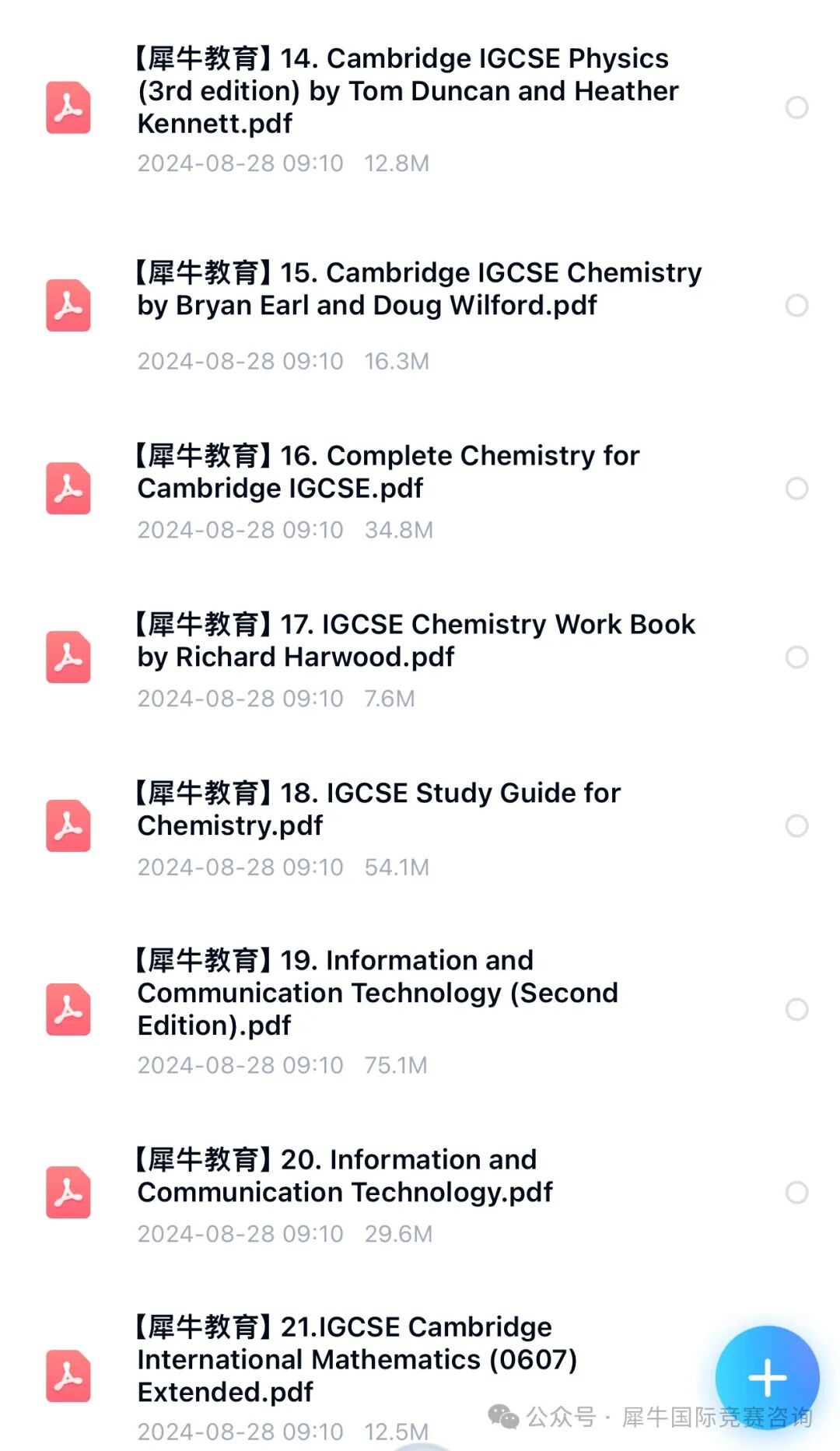
Task: Click the PDF icon for Complete Chemistry for Cambridge IGCSE
Action: tap(68, 490)
